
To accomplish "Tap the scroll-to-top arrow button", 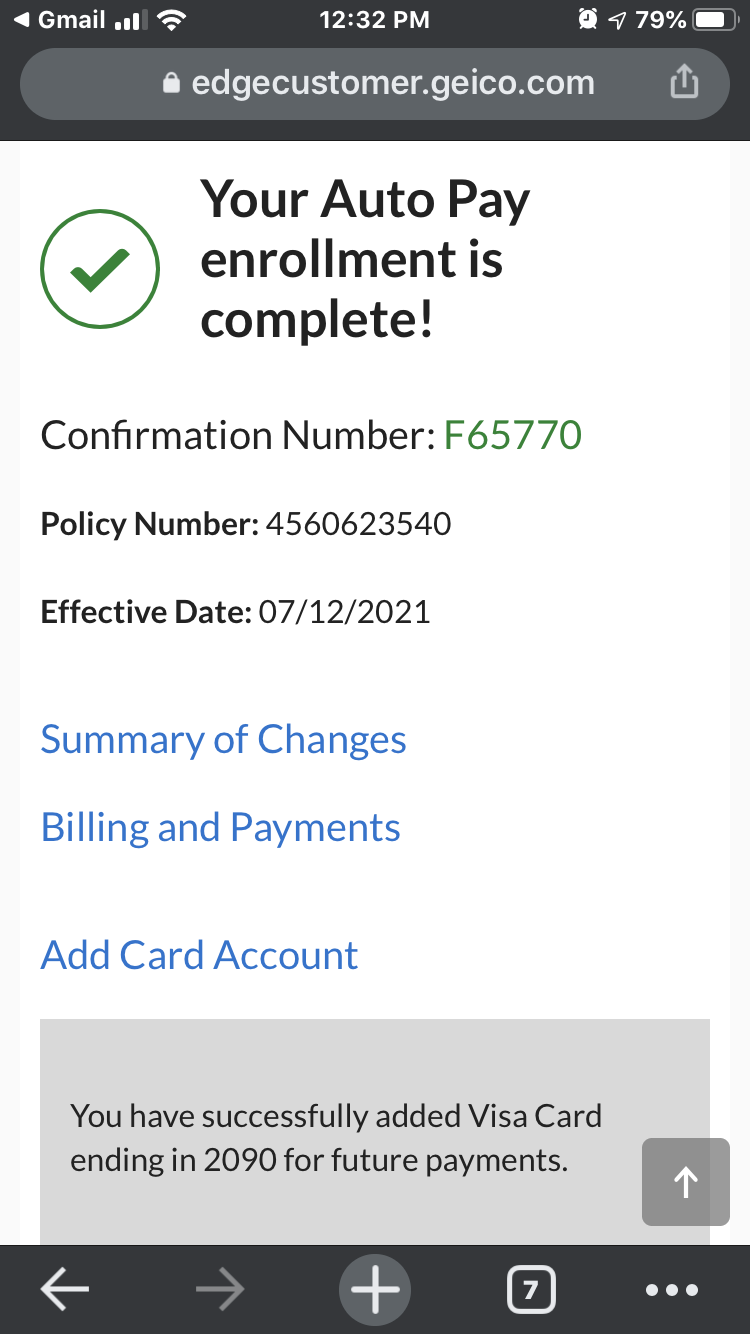I will (x=686, y=1182).
